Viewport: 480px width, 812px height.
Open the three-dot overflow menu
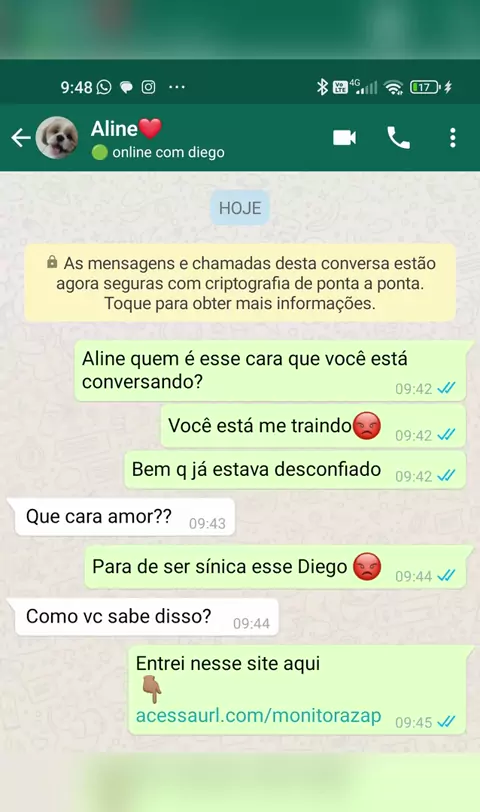(x=453, y=138)
